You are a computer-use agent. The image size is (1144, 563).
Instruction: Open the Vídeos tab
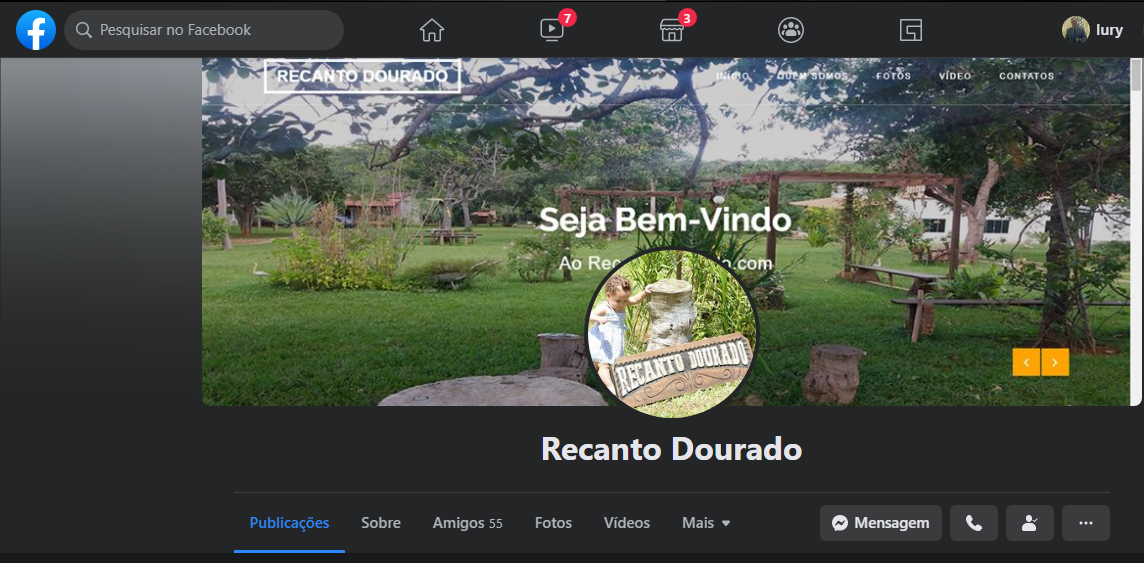pos(627,523)
